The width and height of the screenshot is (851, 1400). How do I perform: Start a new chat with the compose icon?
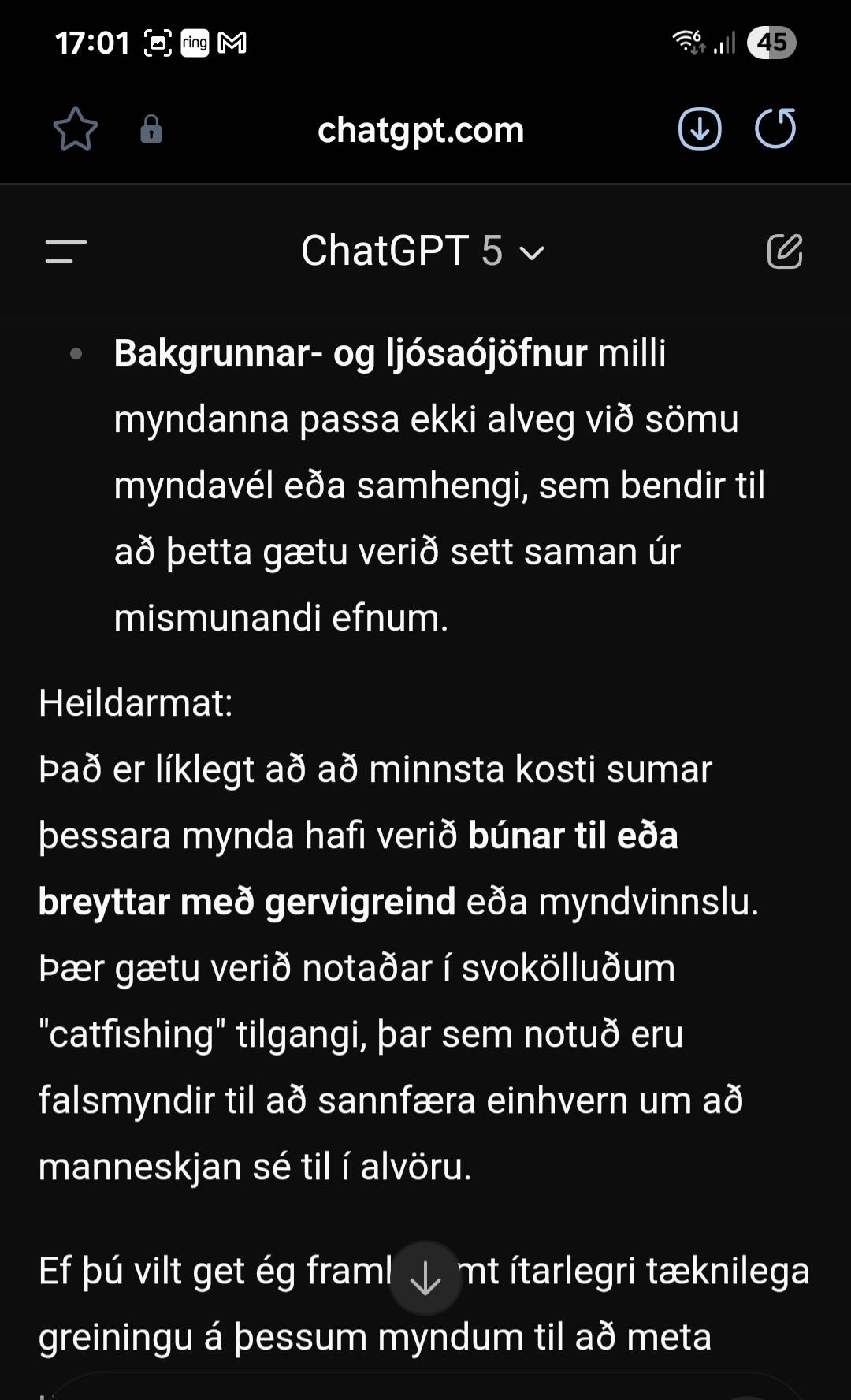[x=785, y=251]
